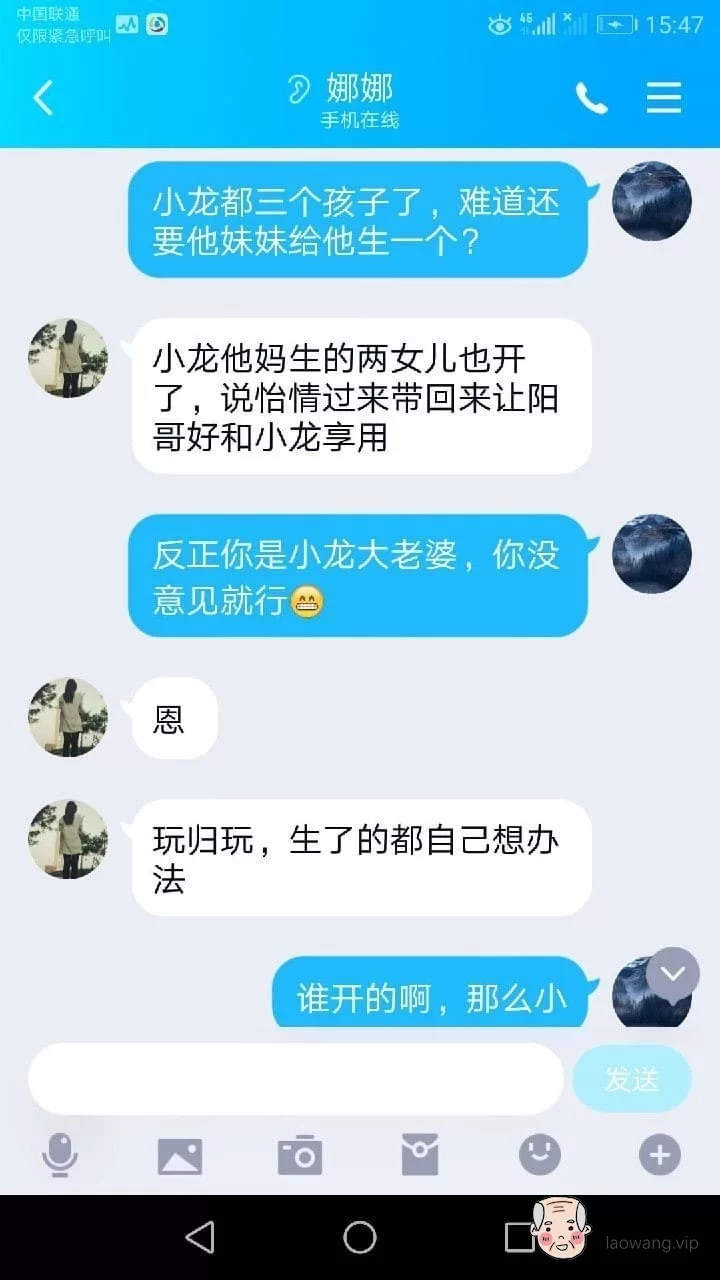Tap the system back button
Image resolution: width=720 pixels, height=1280 pixels.
point(200,1237)
